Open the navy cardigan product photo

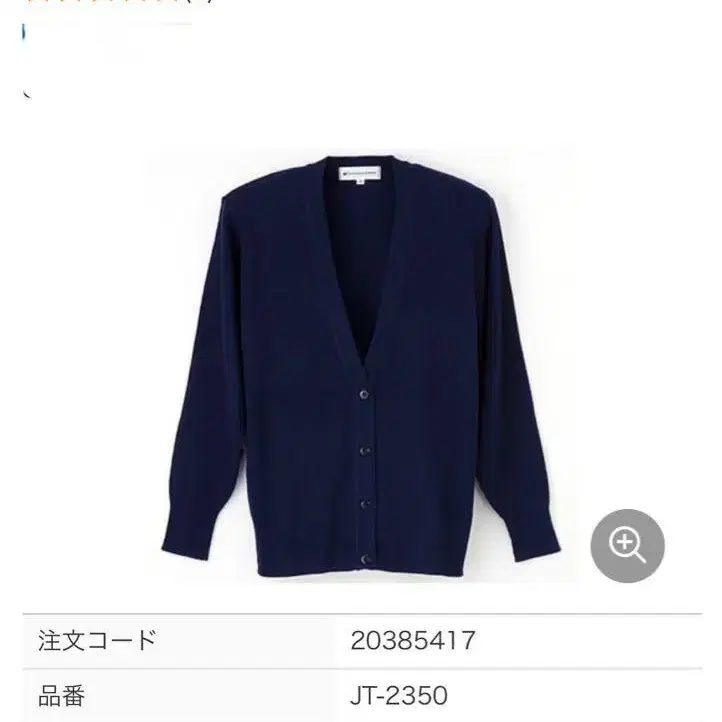[x=361, y=367]
